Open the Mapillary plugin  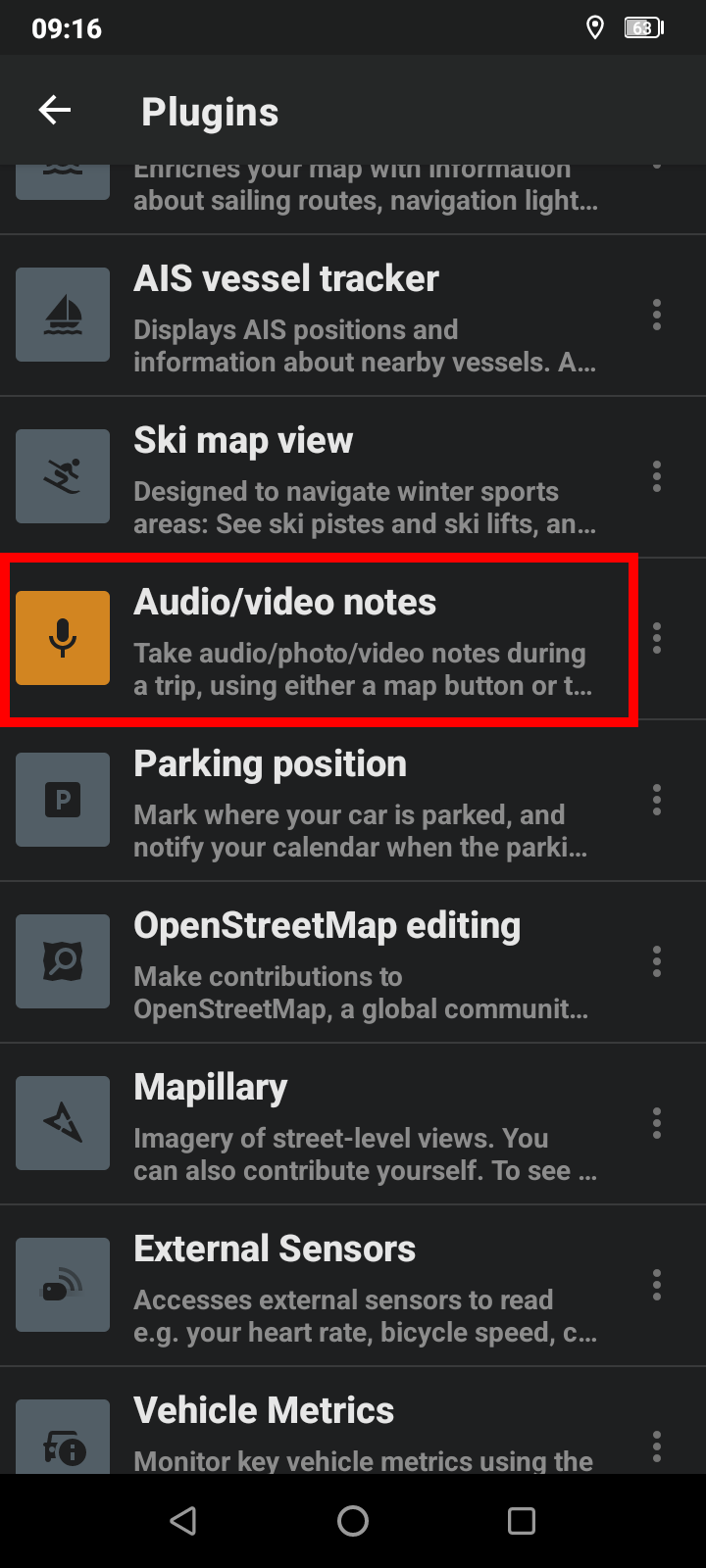(x=324, y=1124)
